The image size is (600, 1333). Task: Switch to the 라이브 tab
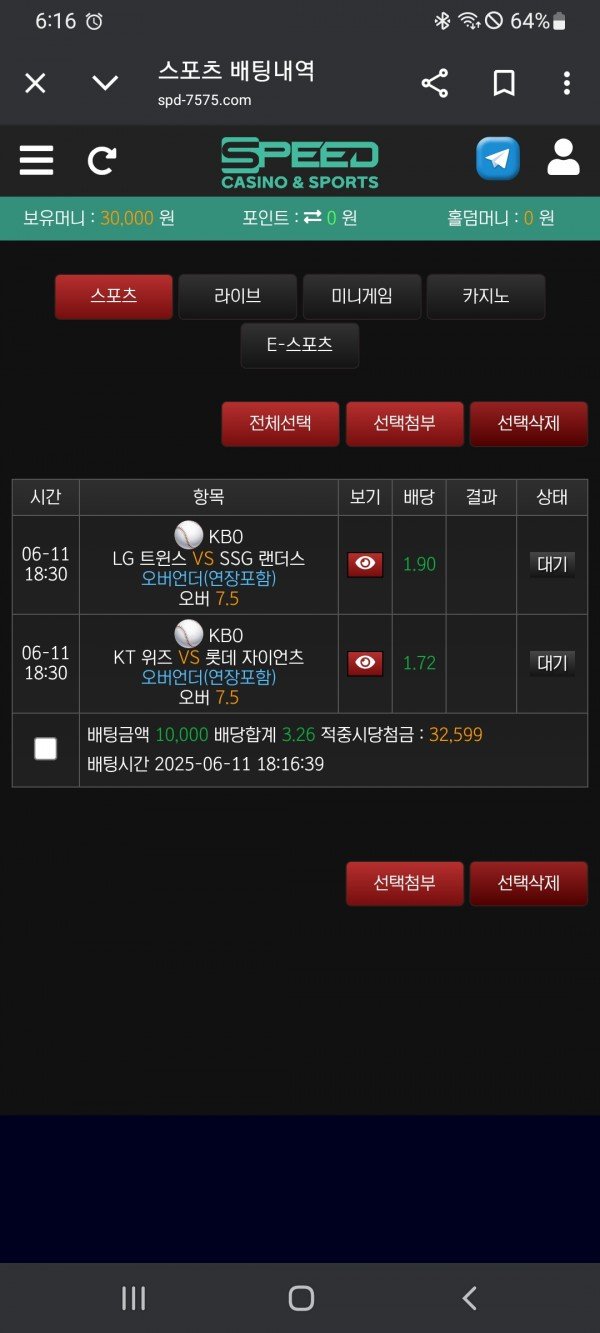pyautogui.click(x=238, y=297)
